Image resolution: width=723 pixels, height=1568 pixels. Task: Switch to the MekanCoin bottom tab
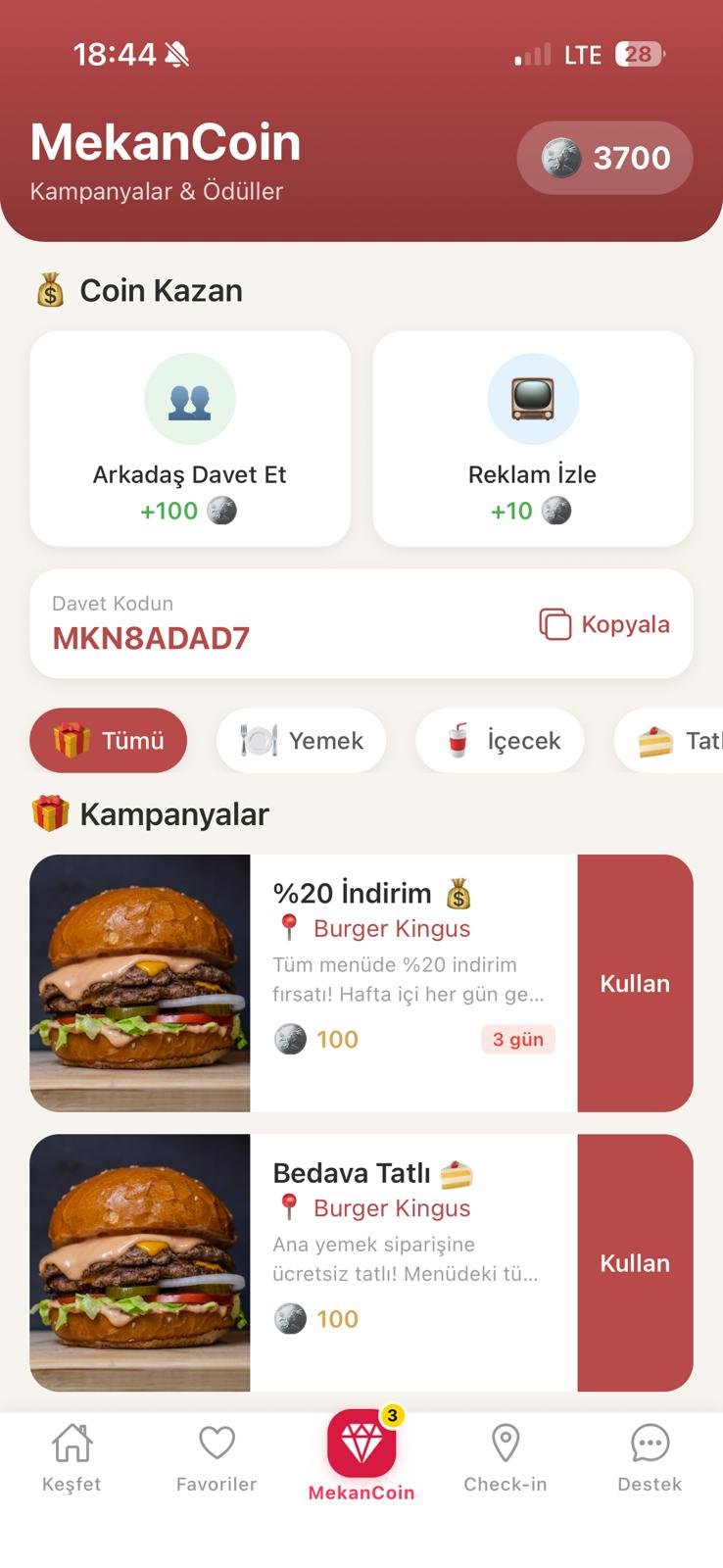click(361, 1458)
